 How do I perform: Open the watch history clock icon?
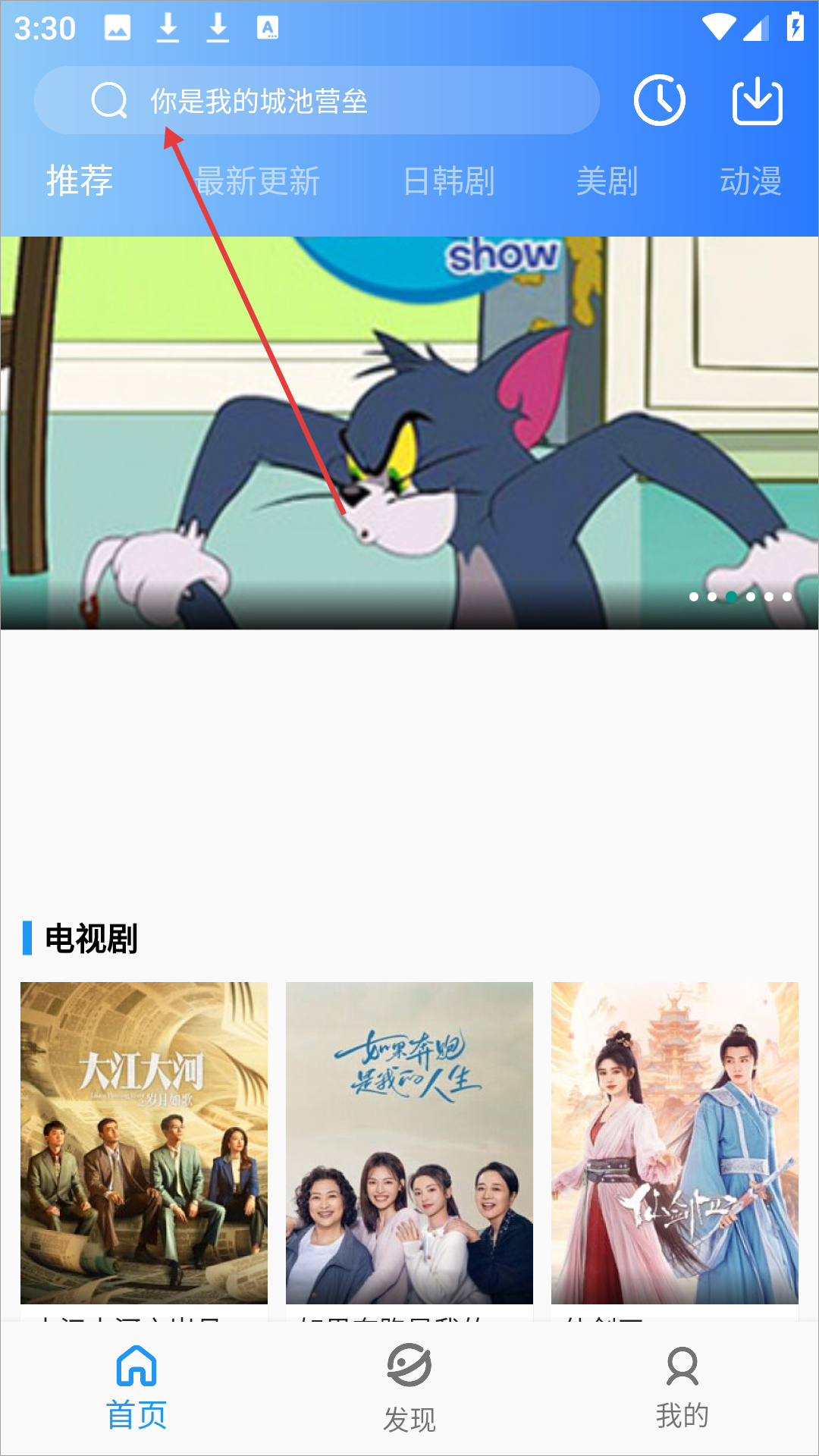[659, 100]
